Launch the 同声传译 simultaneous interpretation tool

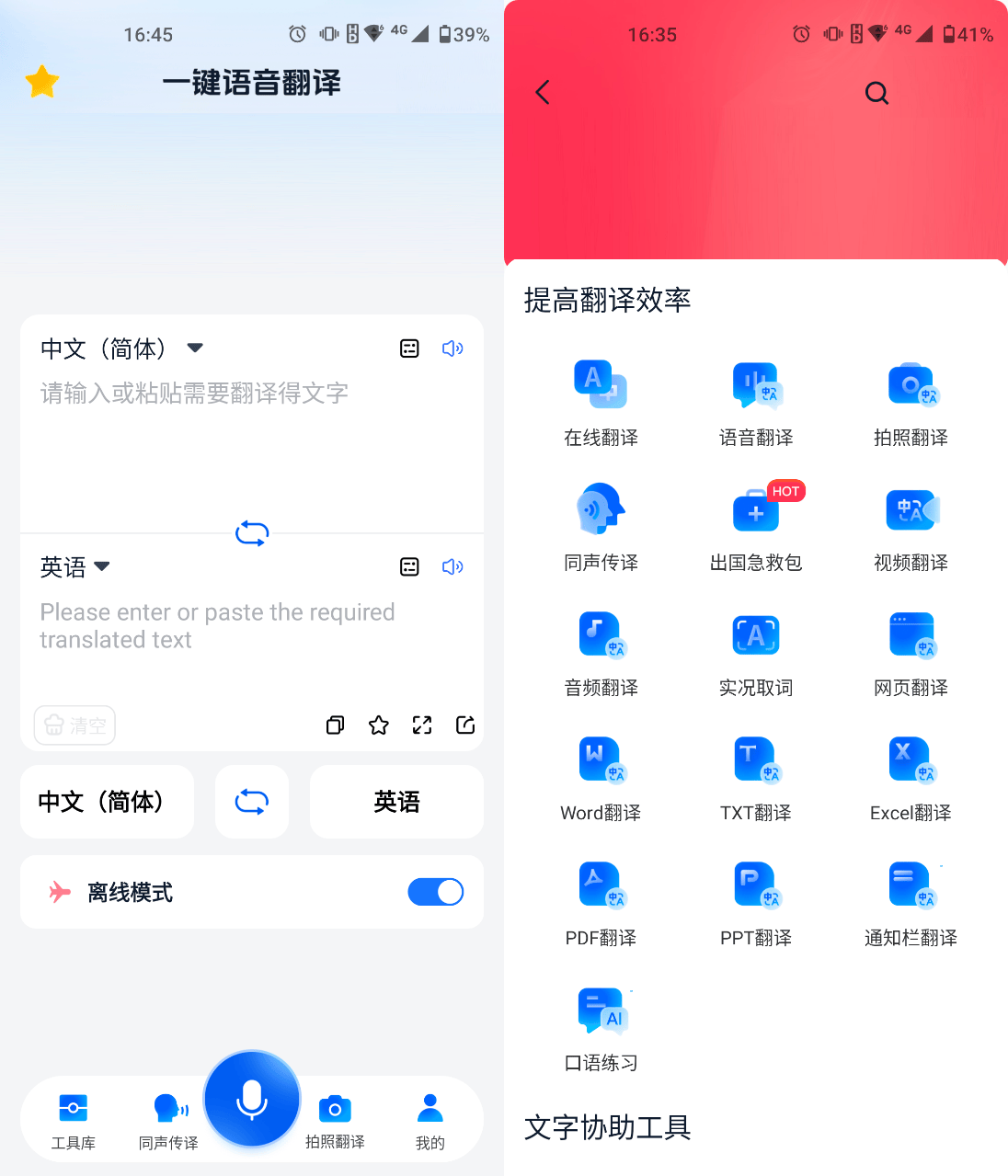600,524
